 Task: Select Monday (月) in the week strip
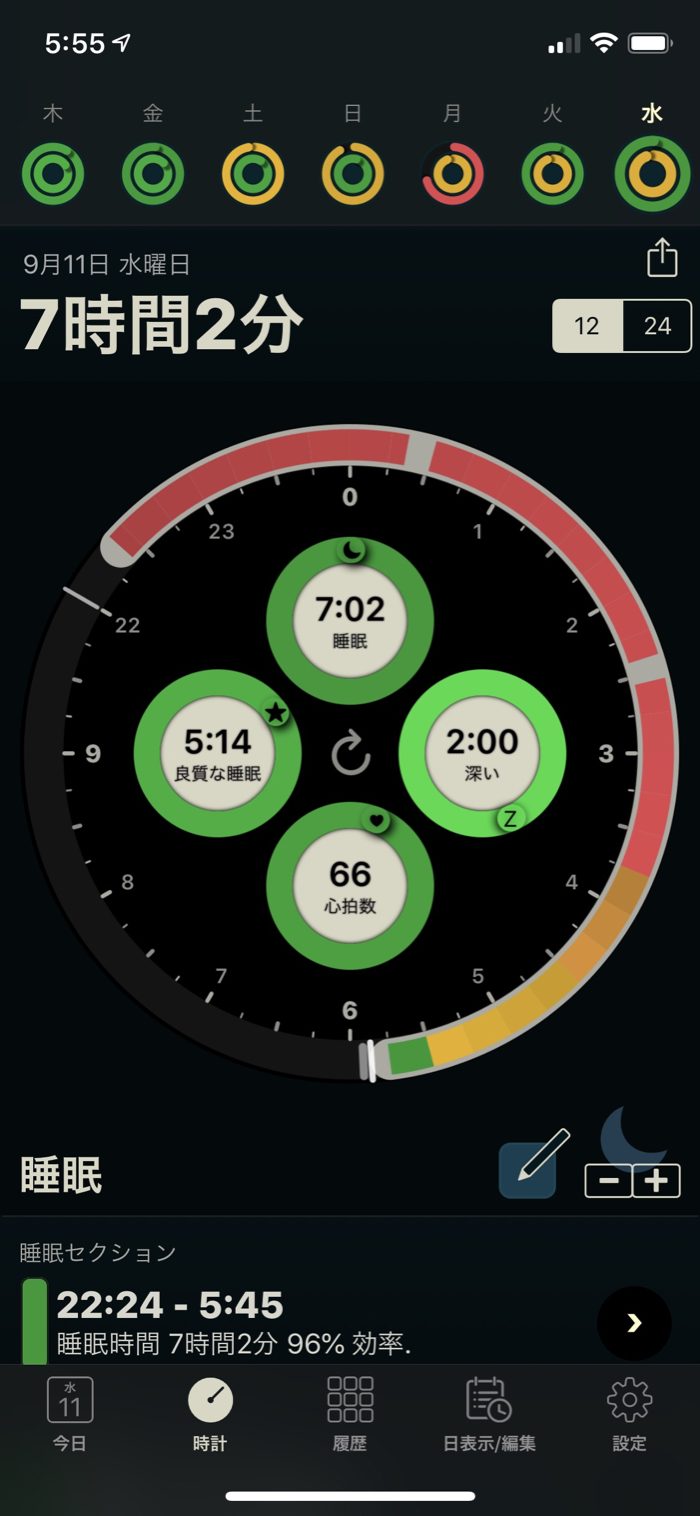(x=453, y=172)
